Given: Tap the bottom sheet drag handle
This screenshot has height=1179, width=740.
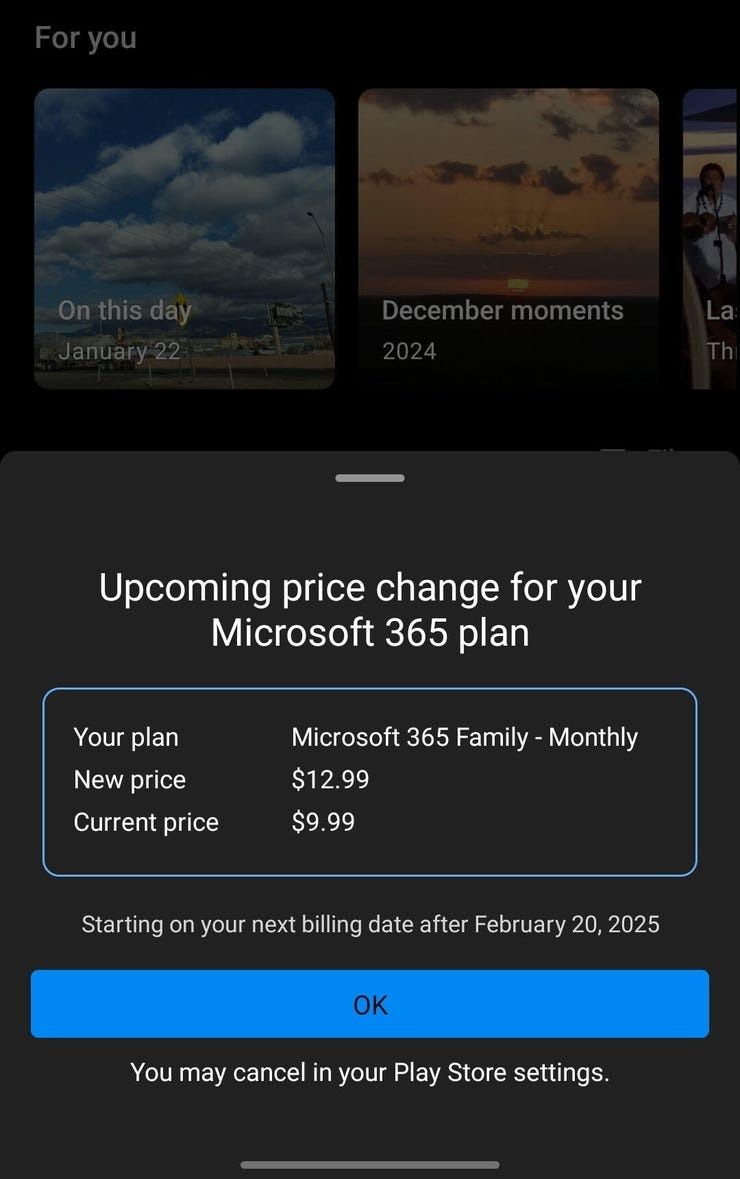Looking at the screenshot, I should (370, 478).
